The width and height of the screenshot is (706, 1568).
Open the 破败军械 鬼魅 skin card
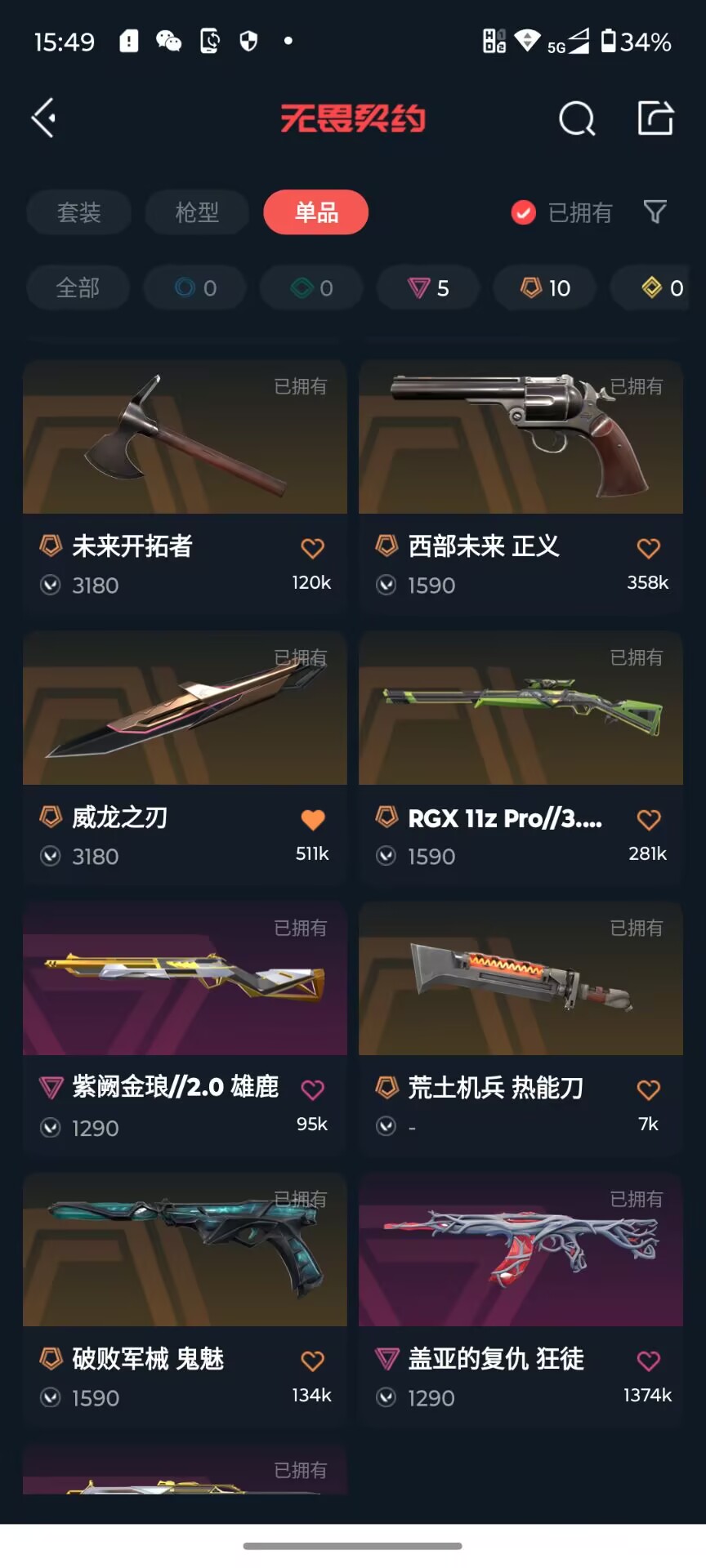click(x=185, y=1299)
